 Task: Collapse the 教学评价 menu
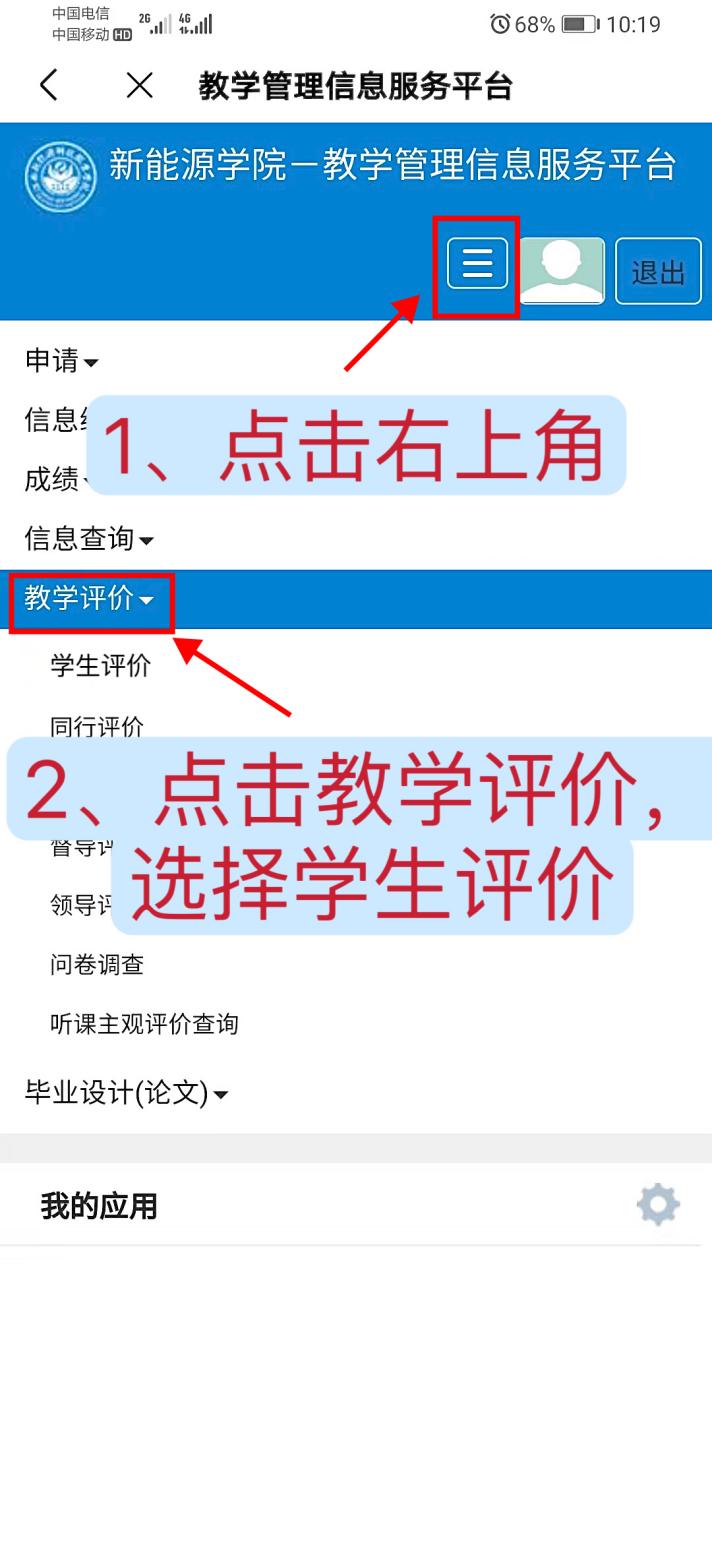point(89,599)
